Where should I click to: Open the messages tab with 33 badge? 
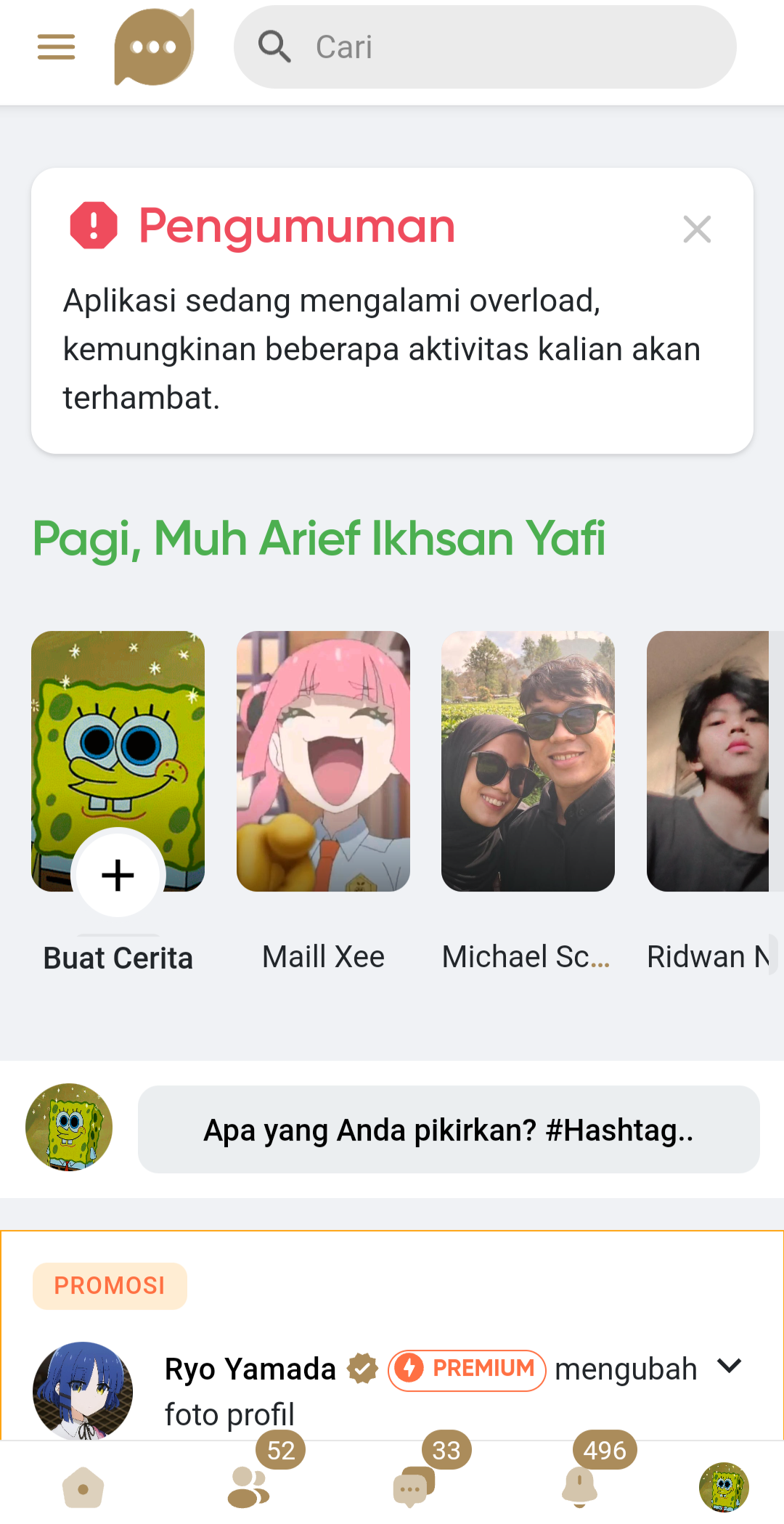[x=412, y=1487]
